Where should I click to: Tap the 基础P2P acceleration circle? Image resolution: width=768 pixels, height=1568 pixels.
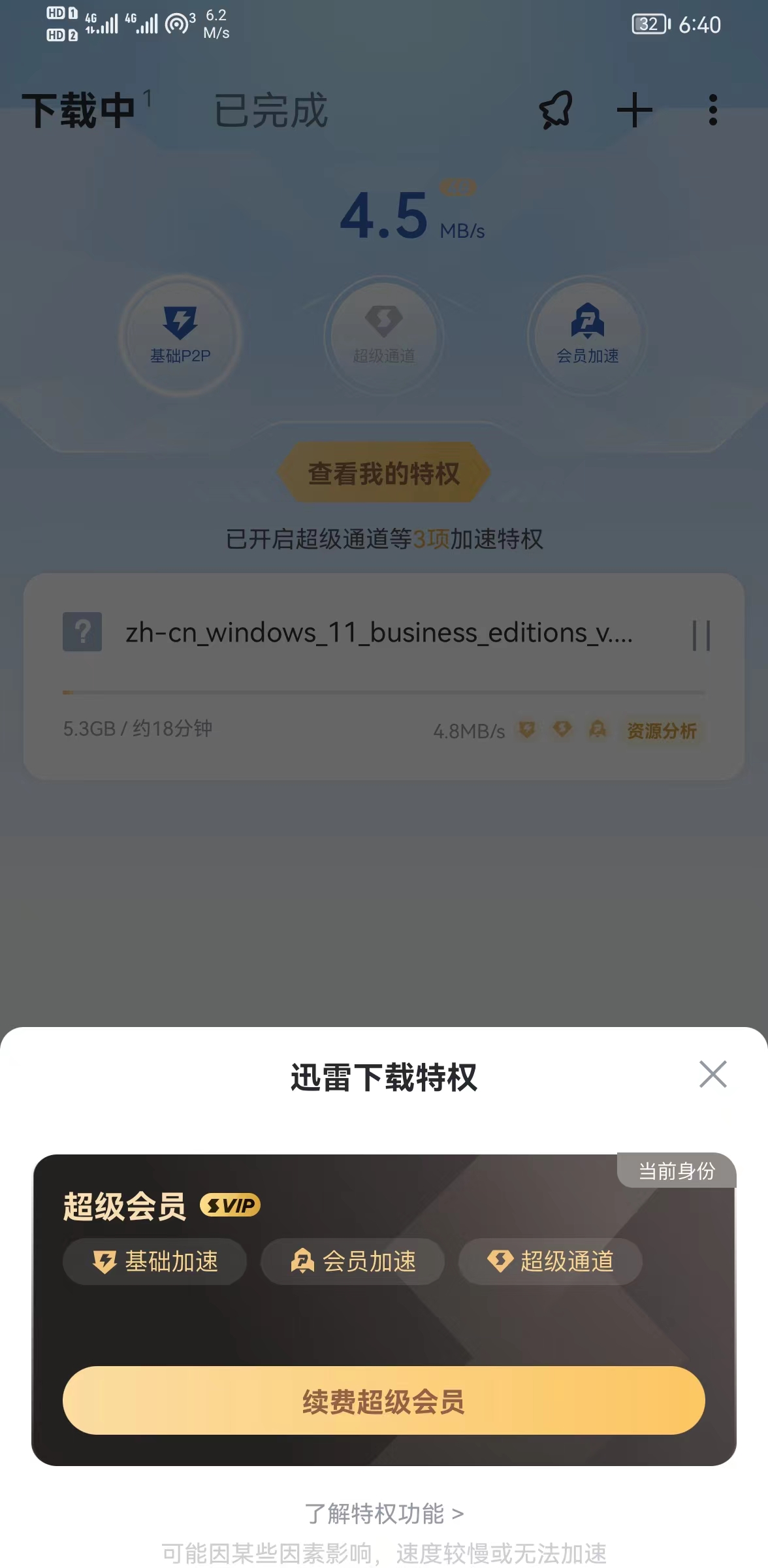(180, 336)
